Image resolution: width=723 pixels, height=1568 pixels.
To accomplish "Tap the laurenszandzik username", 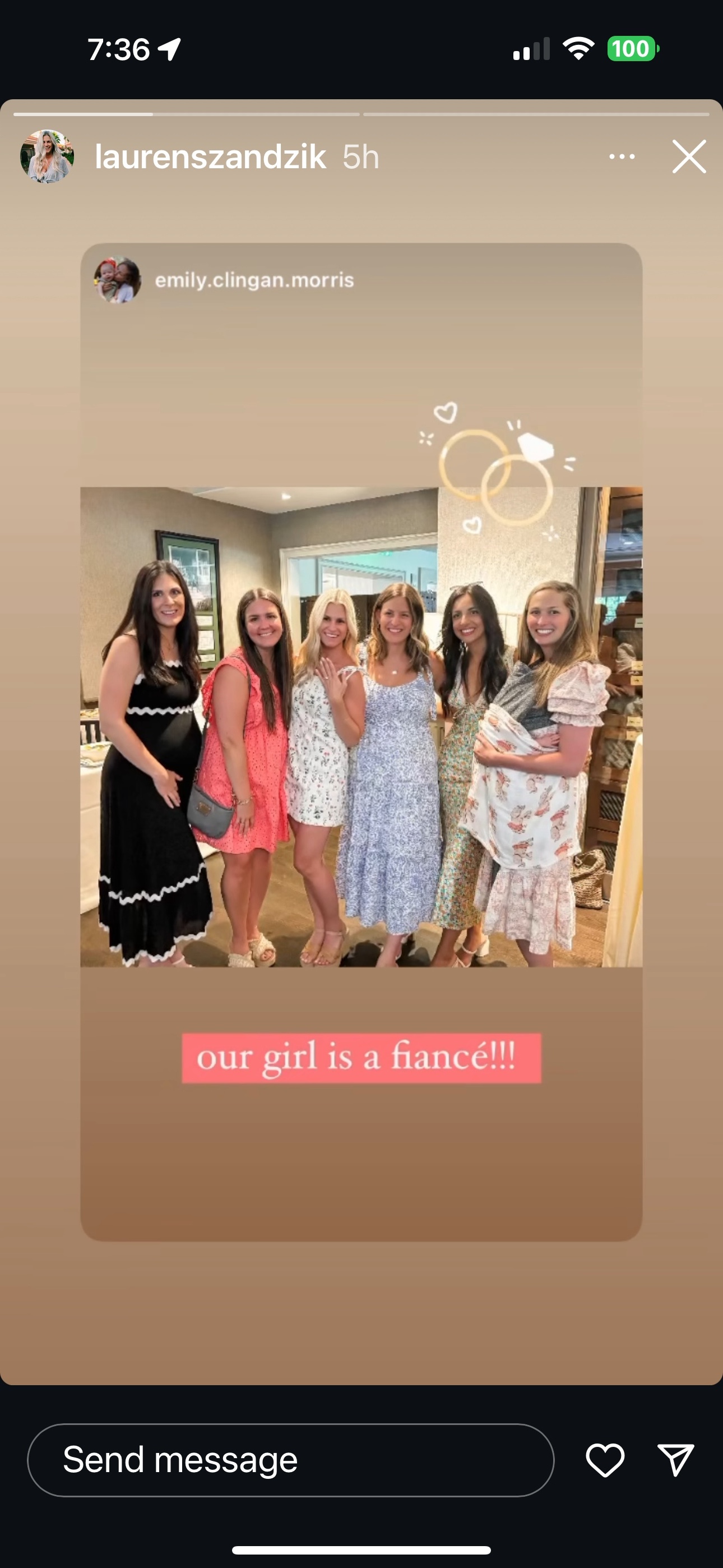I will pos(210,157).
